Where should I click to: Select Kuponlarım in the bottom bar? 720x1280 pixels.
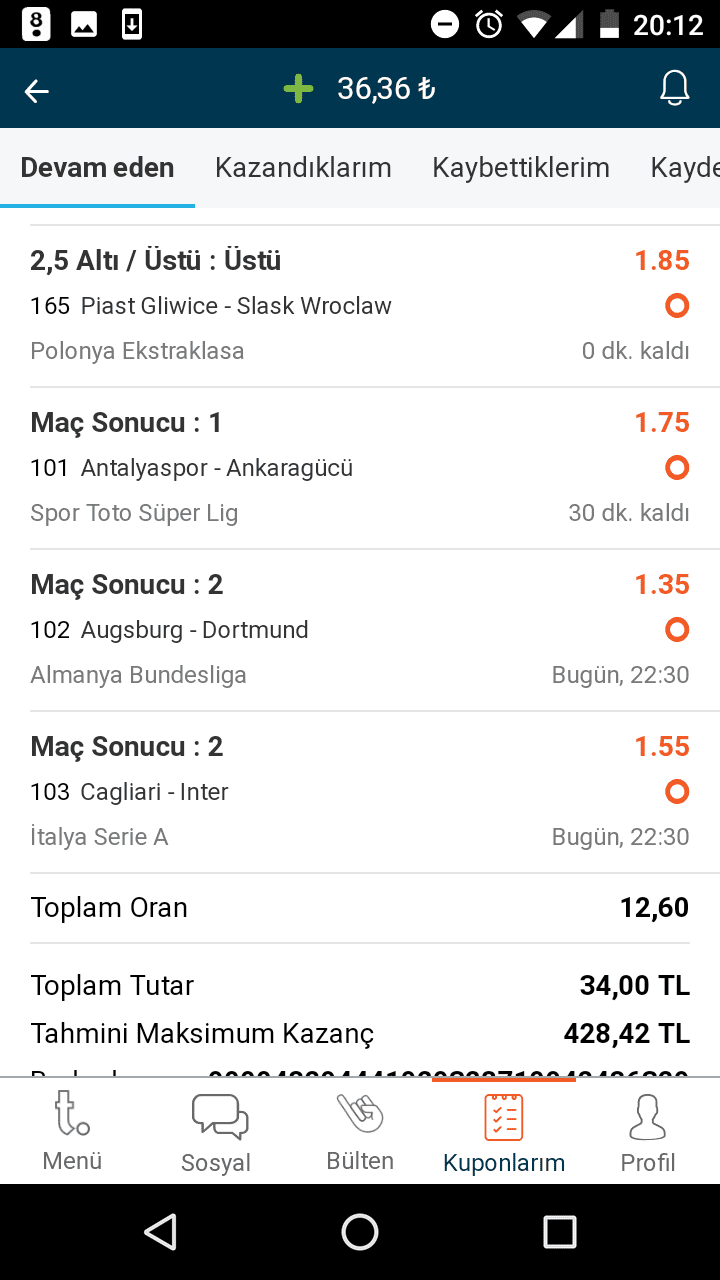[x=504, y=1132]
